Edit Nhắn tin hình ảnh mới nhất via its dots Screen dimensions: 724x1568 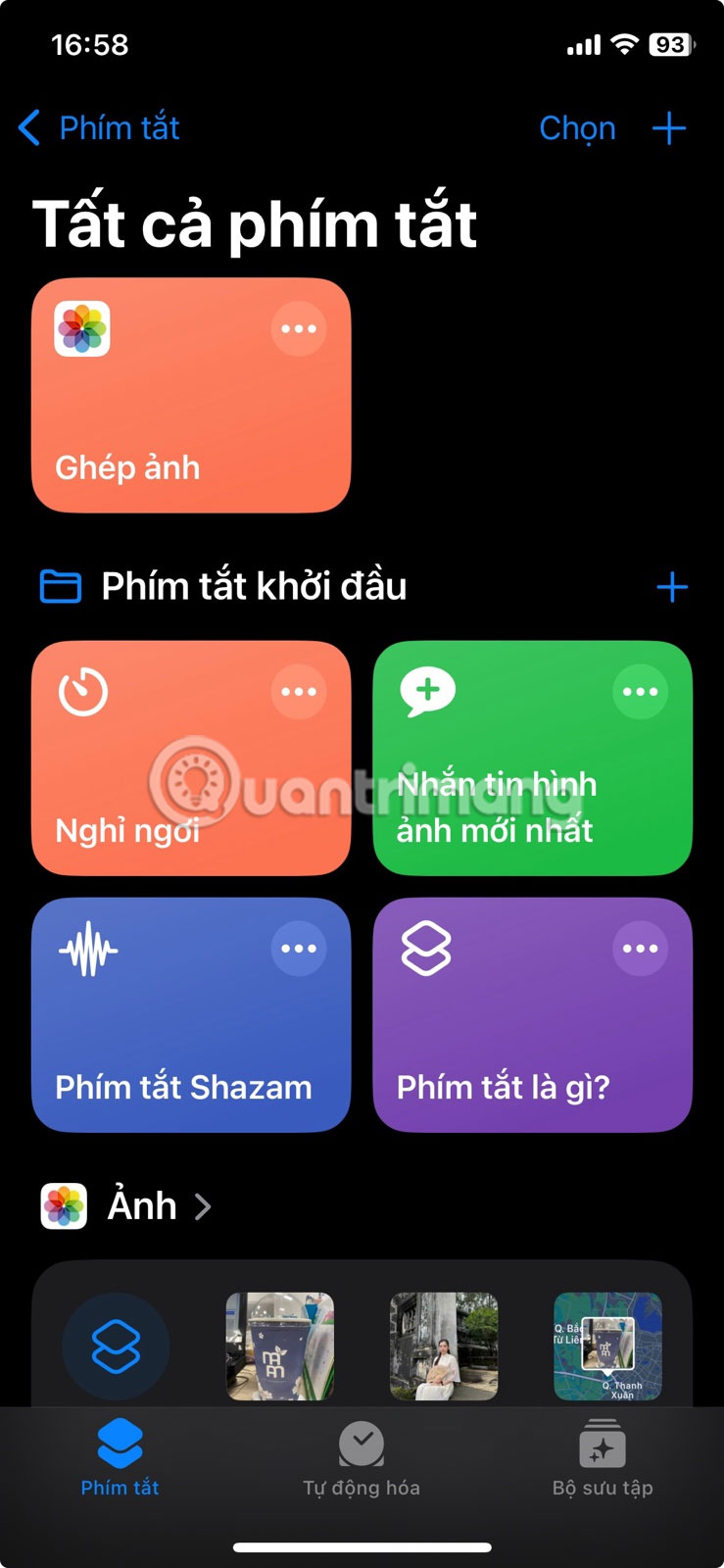(x=640, y=692)
